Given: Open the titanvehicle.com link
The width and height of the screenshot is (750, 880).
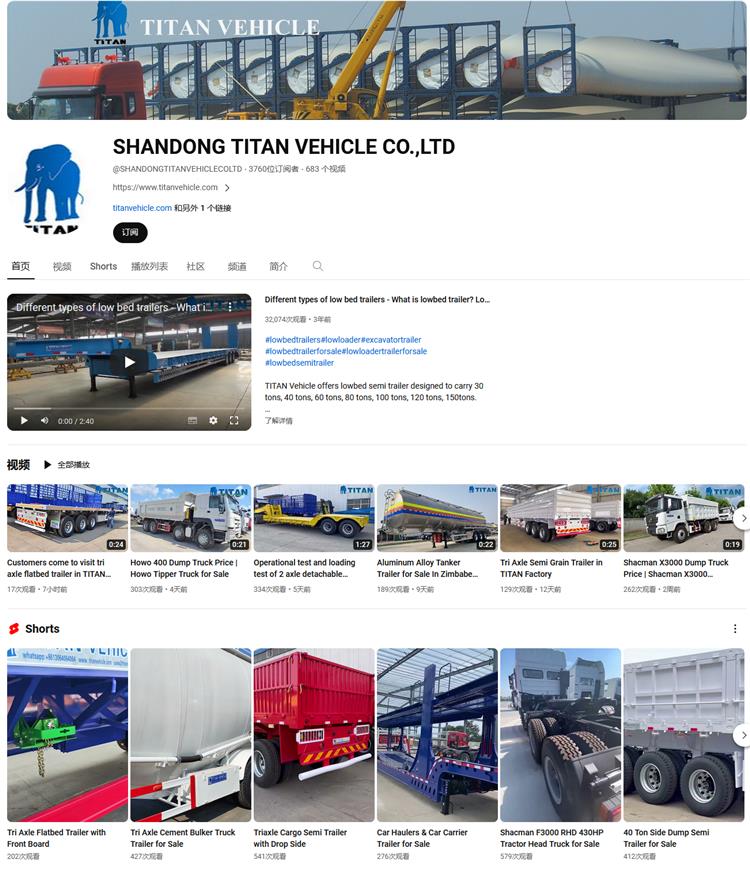Looking at the screenshot, I should [x=142, y=208].
